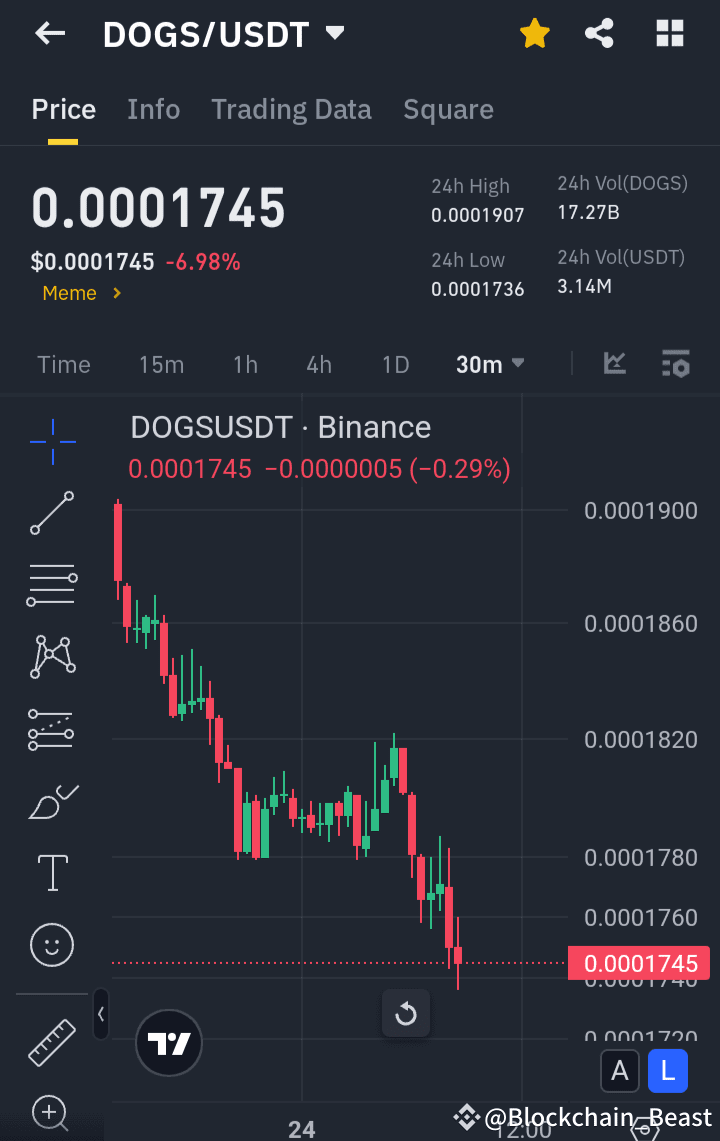
Task: Click the share icon
Action: [x=599, y=33]
